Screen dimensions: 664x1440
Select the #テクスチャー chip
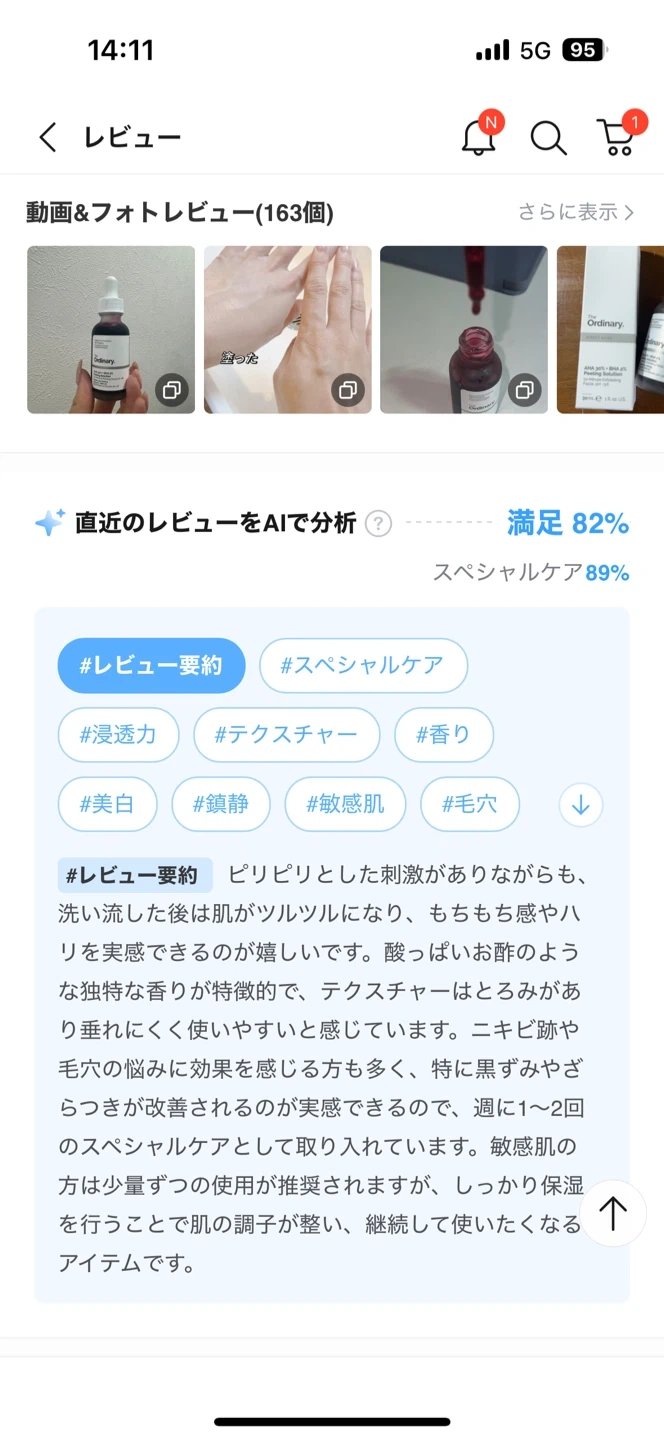click(x=286, y=735)
